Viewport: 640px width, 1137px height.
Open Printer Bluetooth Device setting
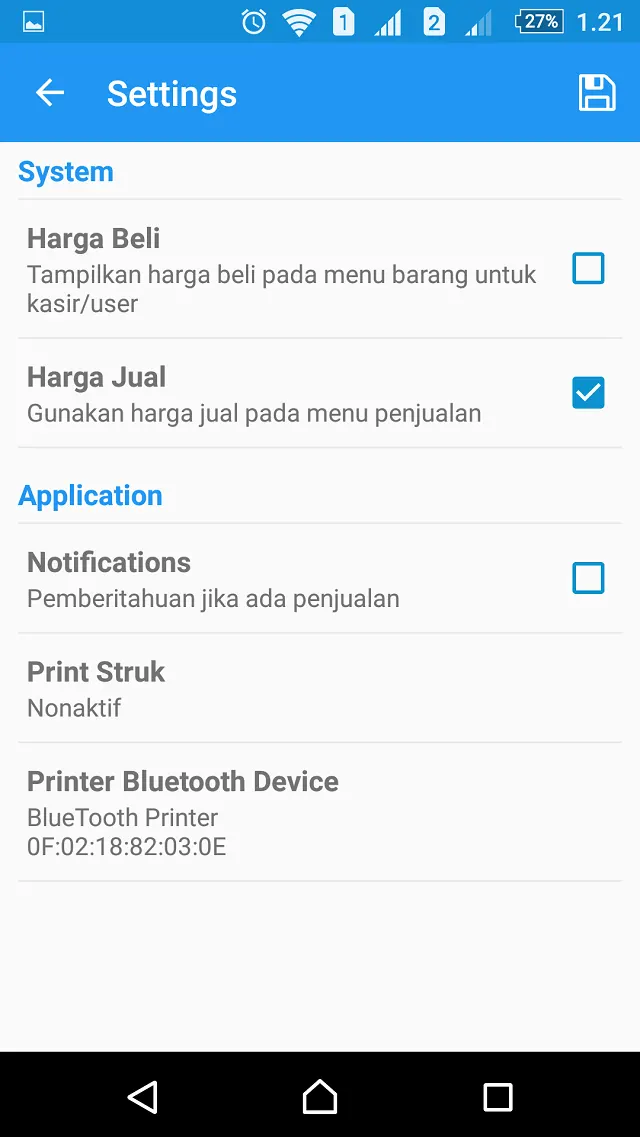coord(320,812)
